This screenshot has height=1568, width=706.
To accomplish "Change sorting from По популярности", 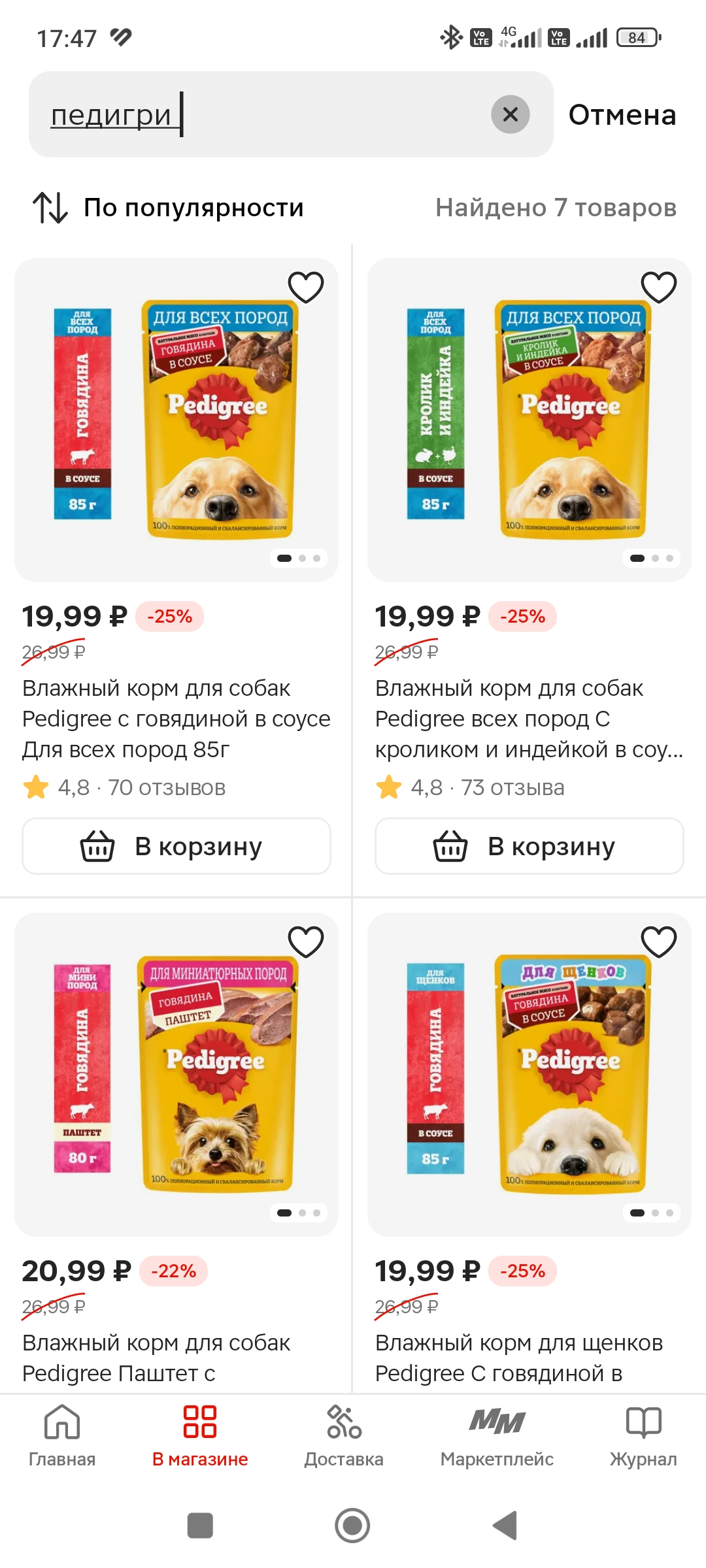I will click(x=168, y=208).
